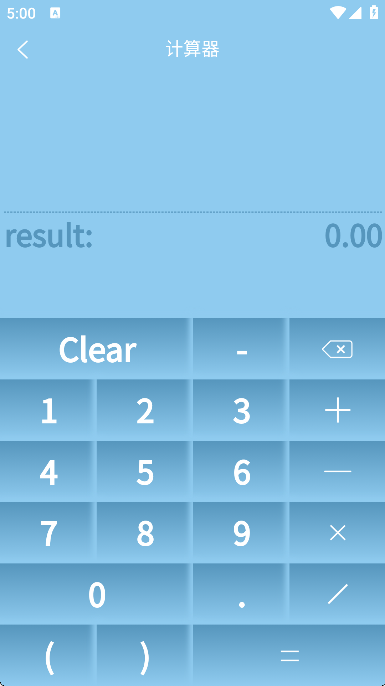The width and height of the screenshot is (385, 686).
Task: Go back using the header arrow
Action: pos(23,49)
